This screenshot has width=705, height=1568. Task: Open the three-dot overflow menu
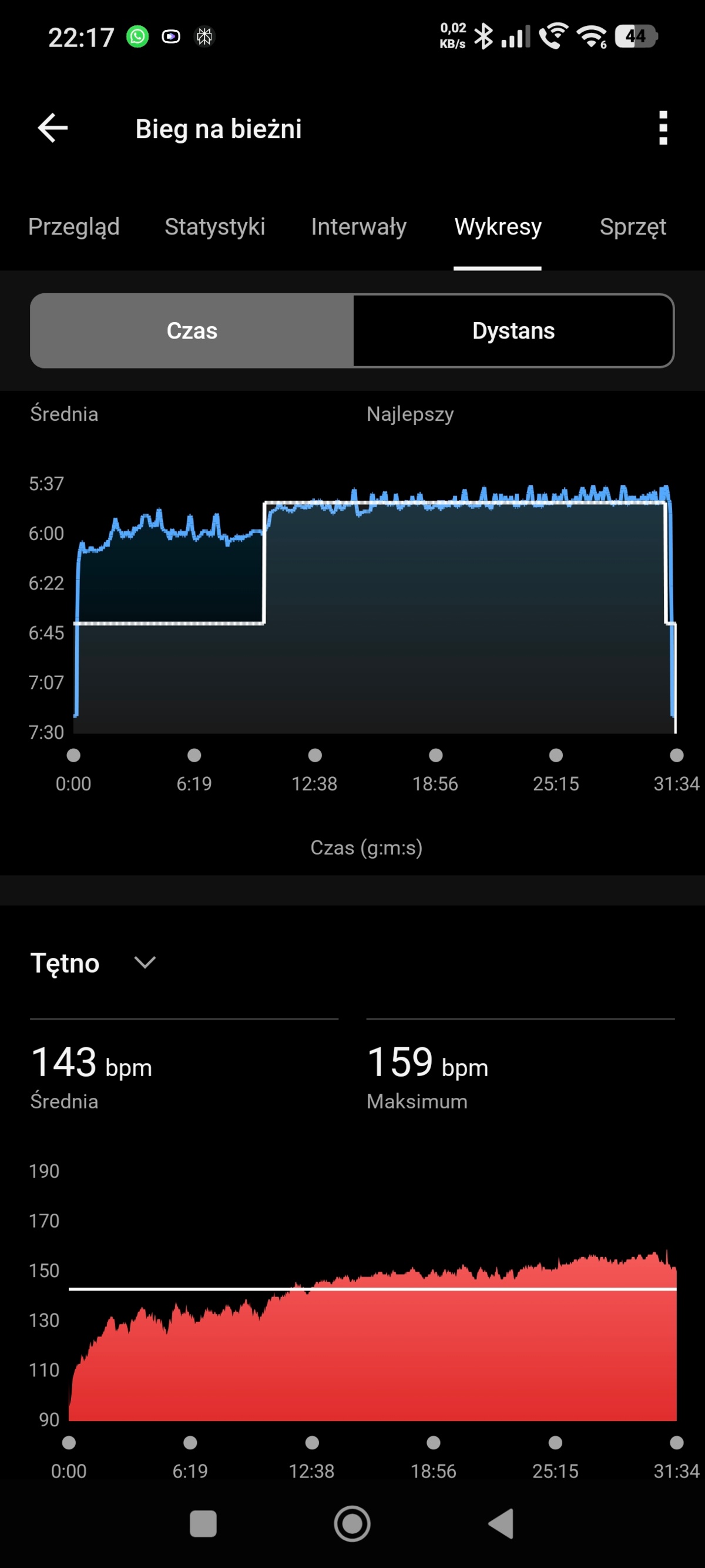tap(663, 129)
